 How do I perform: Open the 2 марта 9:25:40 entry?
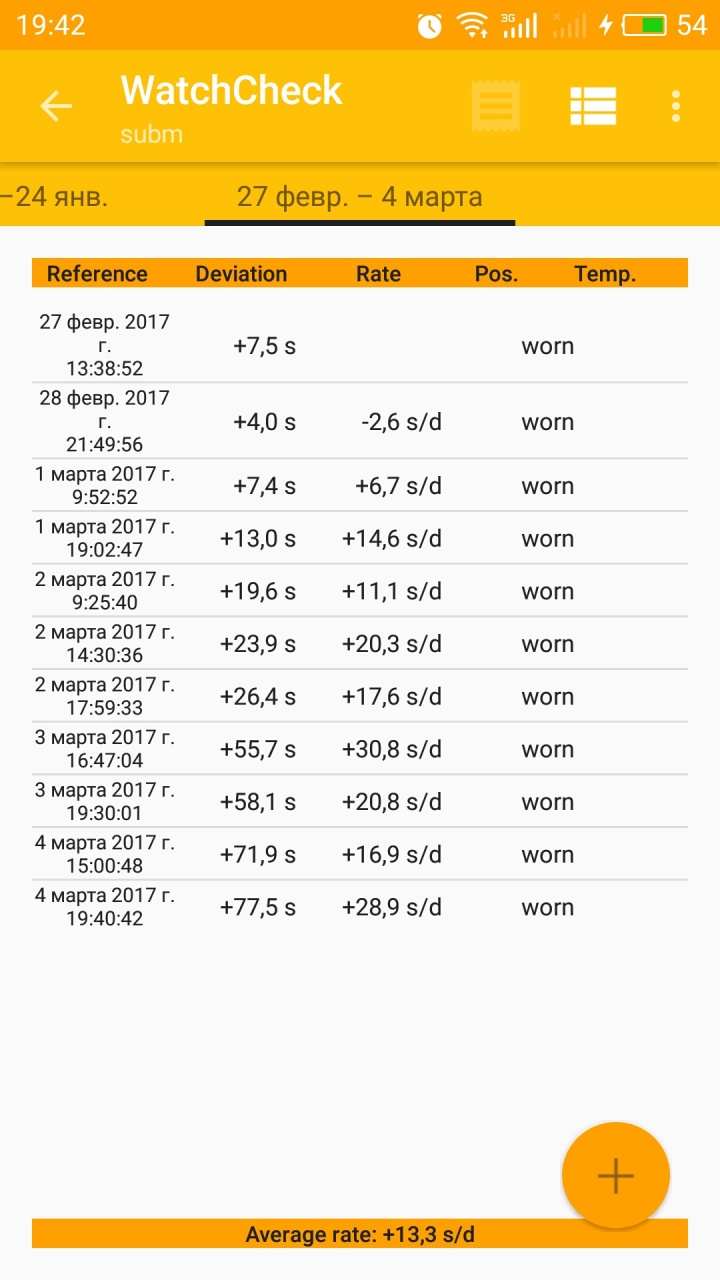(x=360, y=592)
